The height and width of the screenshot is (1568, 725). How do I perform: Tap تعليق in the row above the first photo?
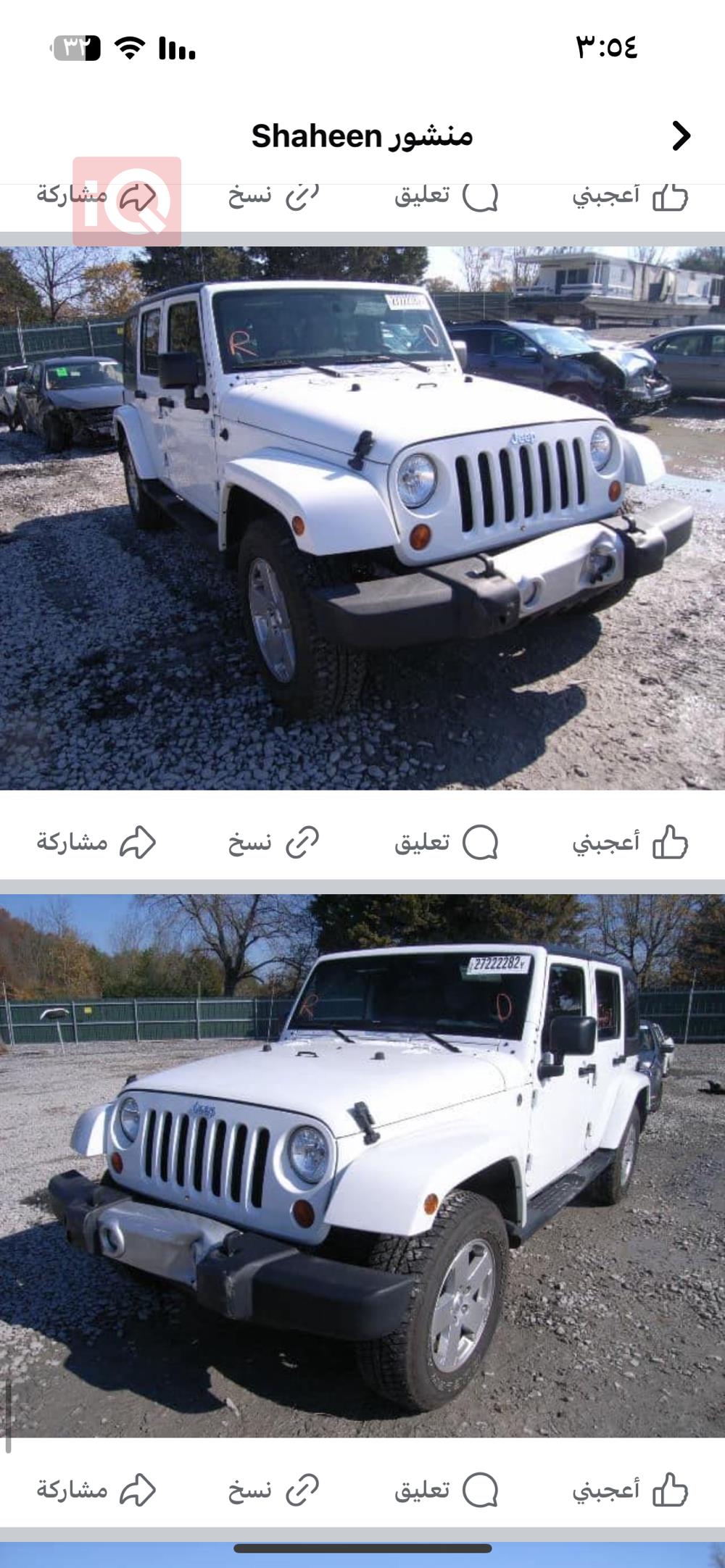446,197
